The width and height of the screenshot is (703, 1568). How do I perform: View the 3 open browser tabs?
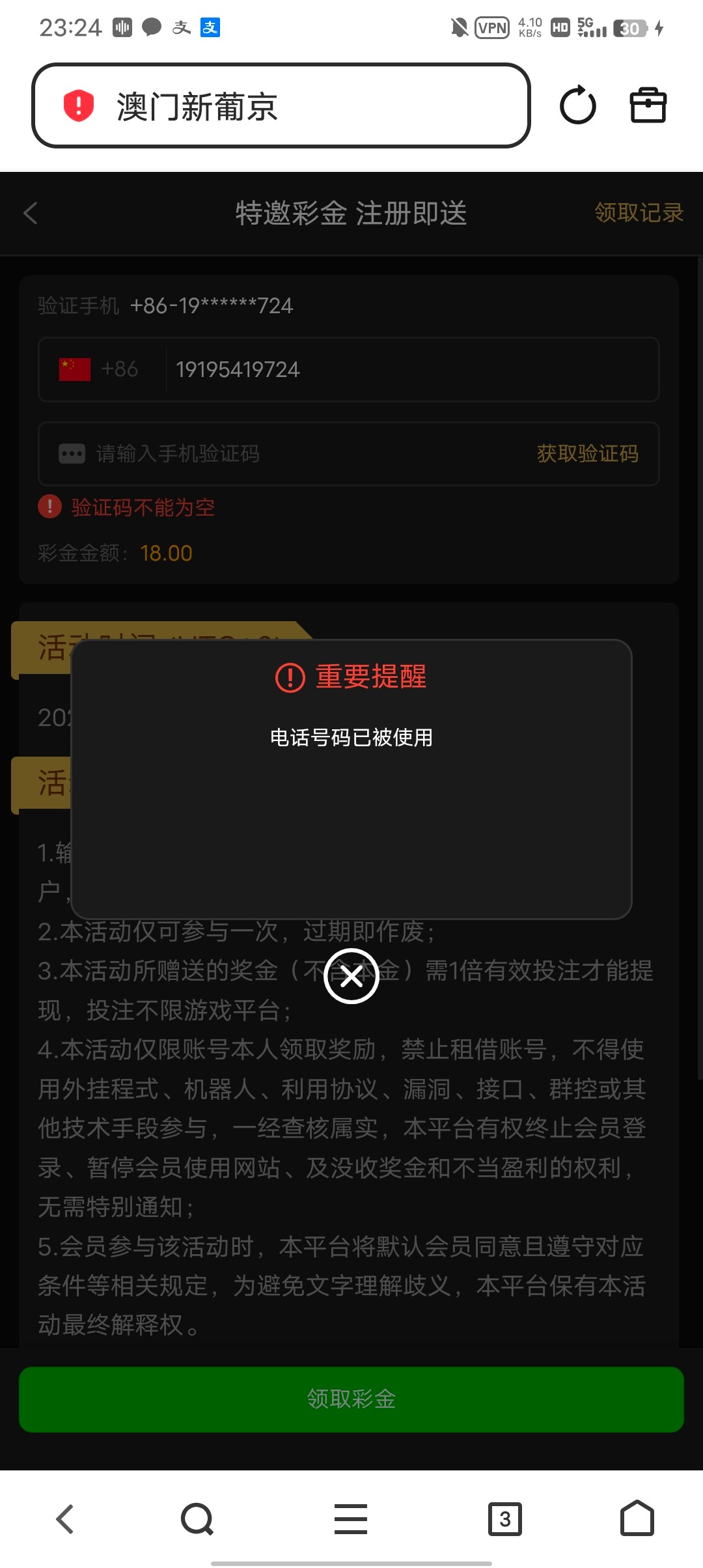pos(504,1519)
